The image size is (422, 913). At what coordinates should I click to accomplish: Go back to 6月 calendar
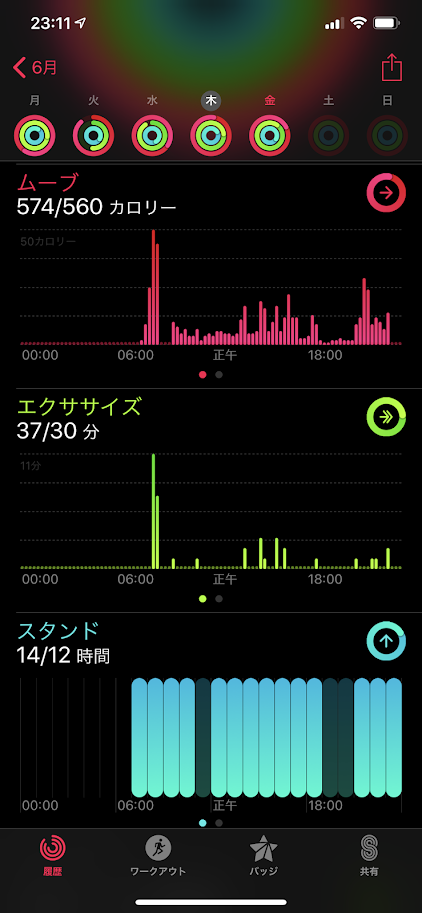pos(35,68)
